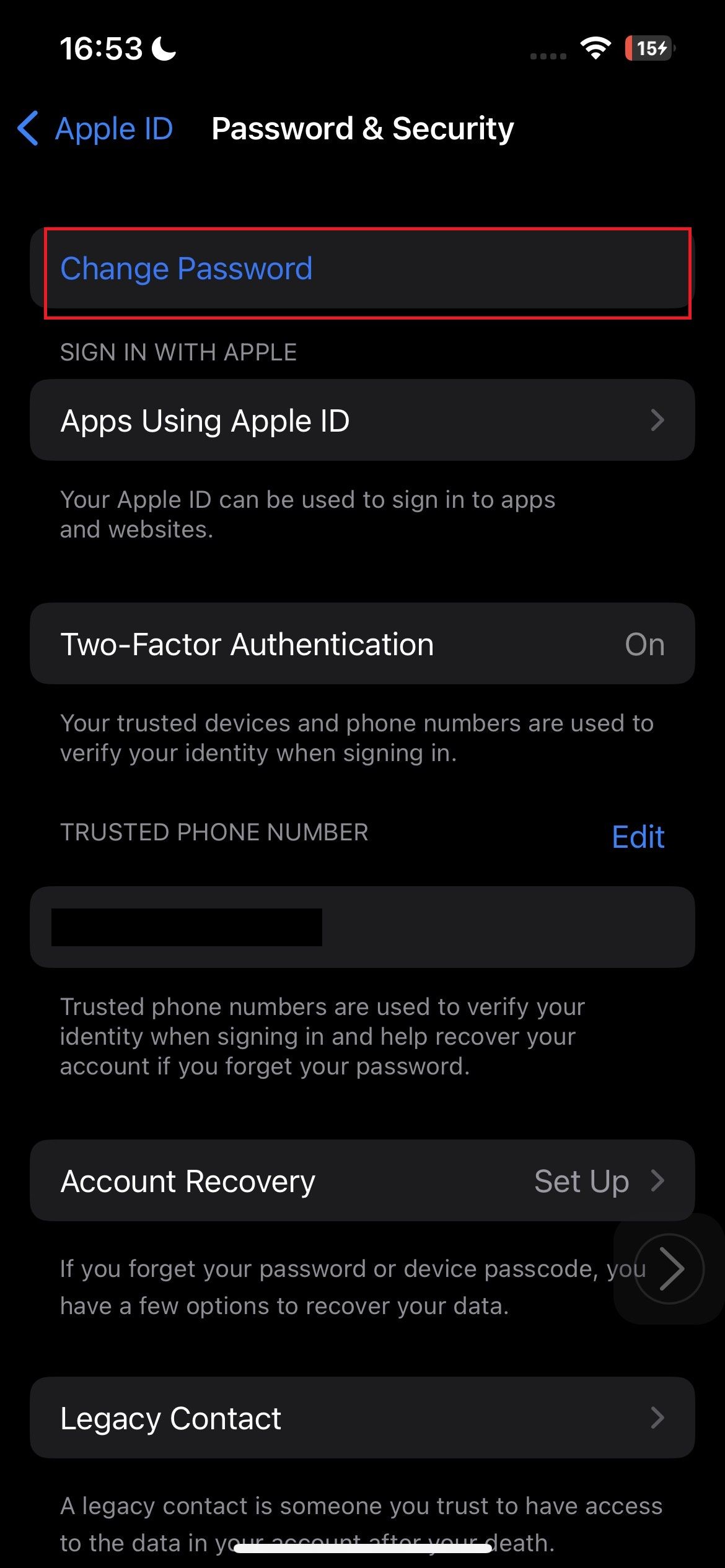Expand Account Recovery via its chevron
The width and height of the screenshot is (725, 1568).
[659, 1180]
